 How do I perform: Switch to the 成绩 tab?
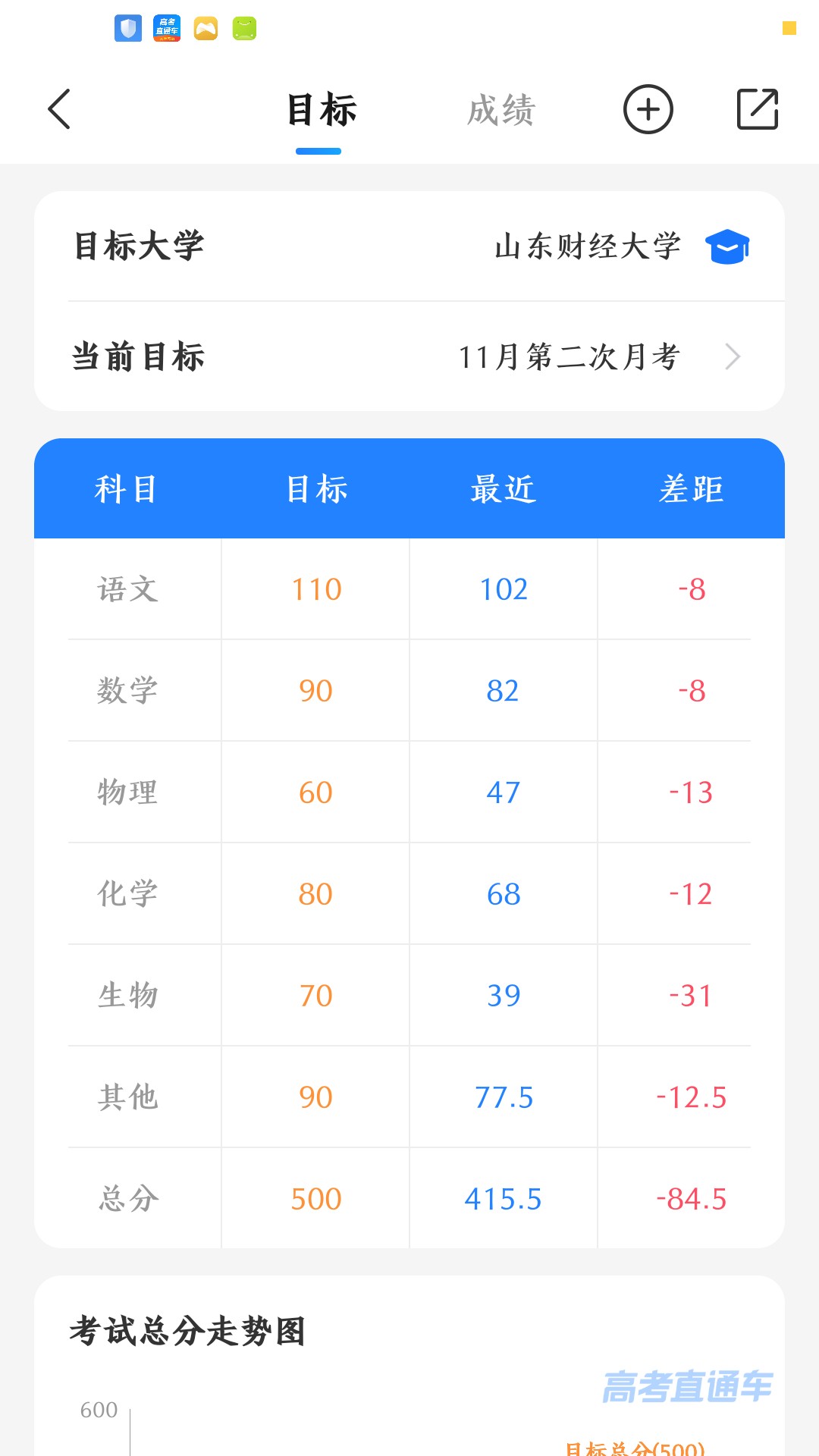[x=501, y=110]
